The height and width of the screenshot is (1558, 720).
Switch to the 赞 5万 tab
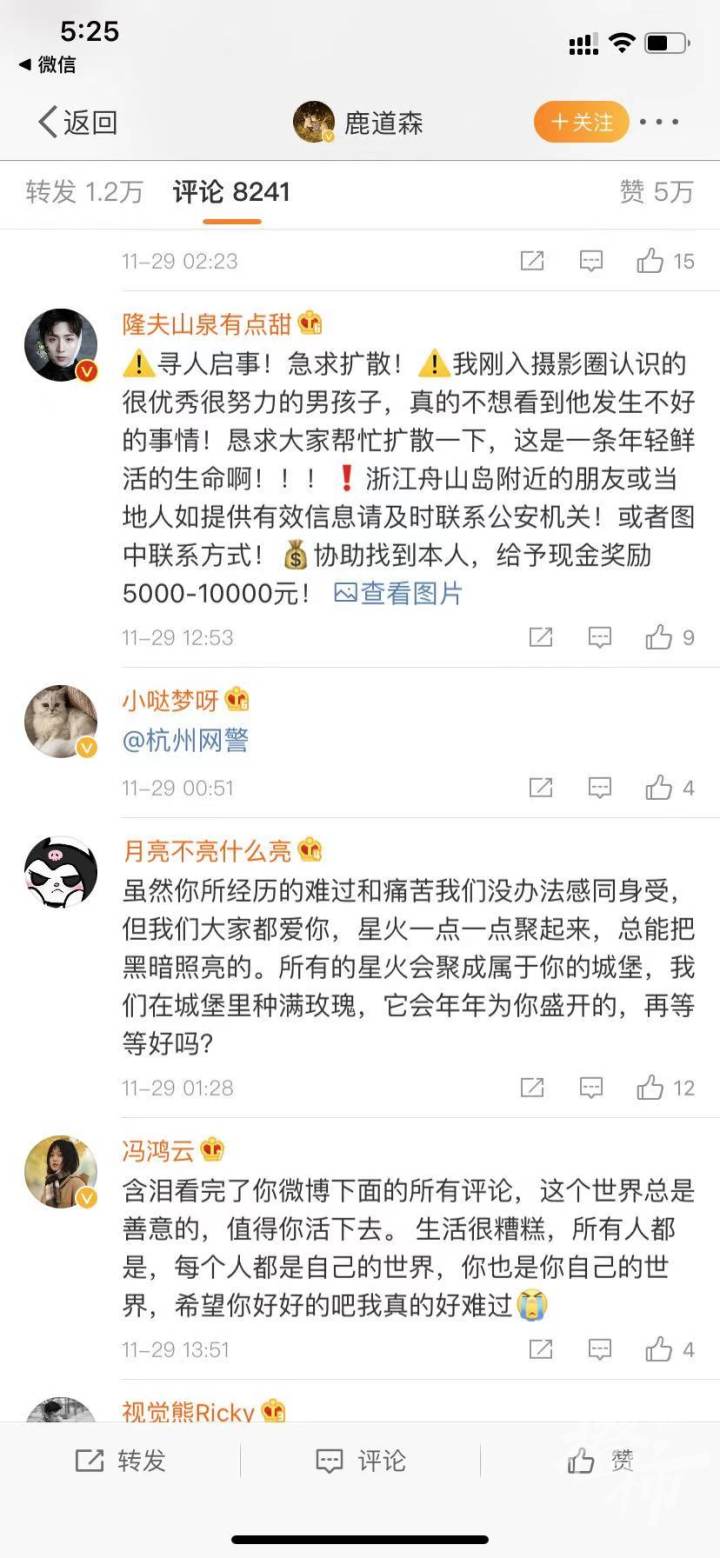[x=656, y=192]
